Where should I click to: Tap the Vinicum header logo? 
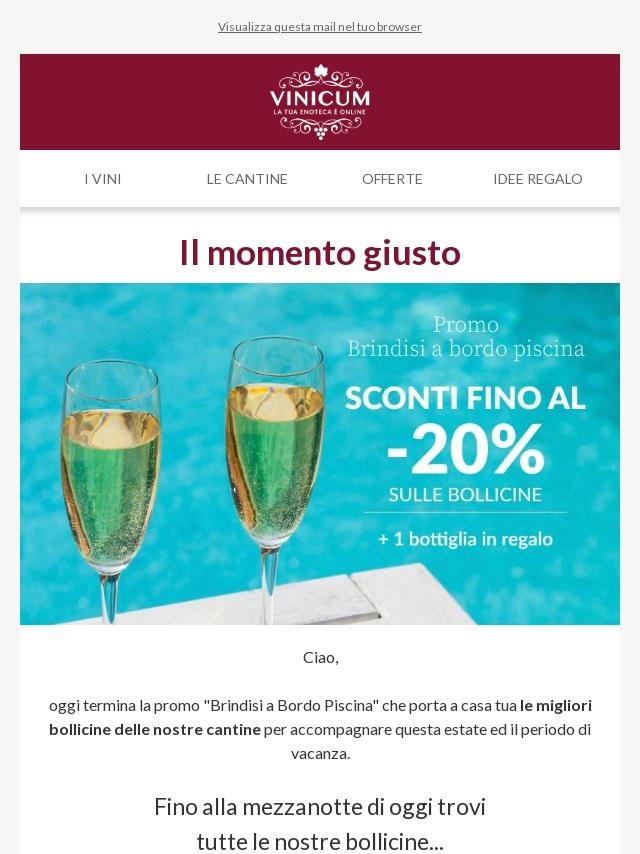click(x=320, y=102)
